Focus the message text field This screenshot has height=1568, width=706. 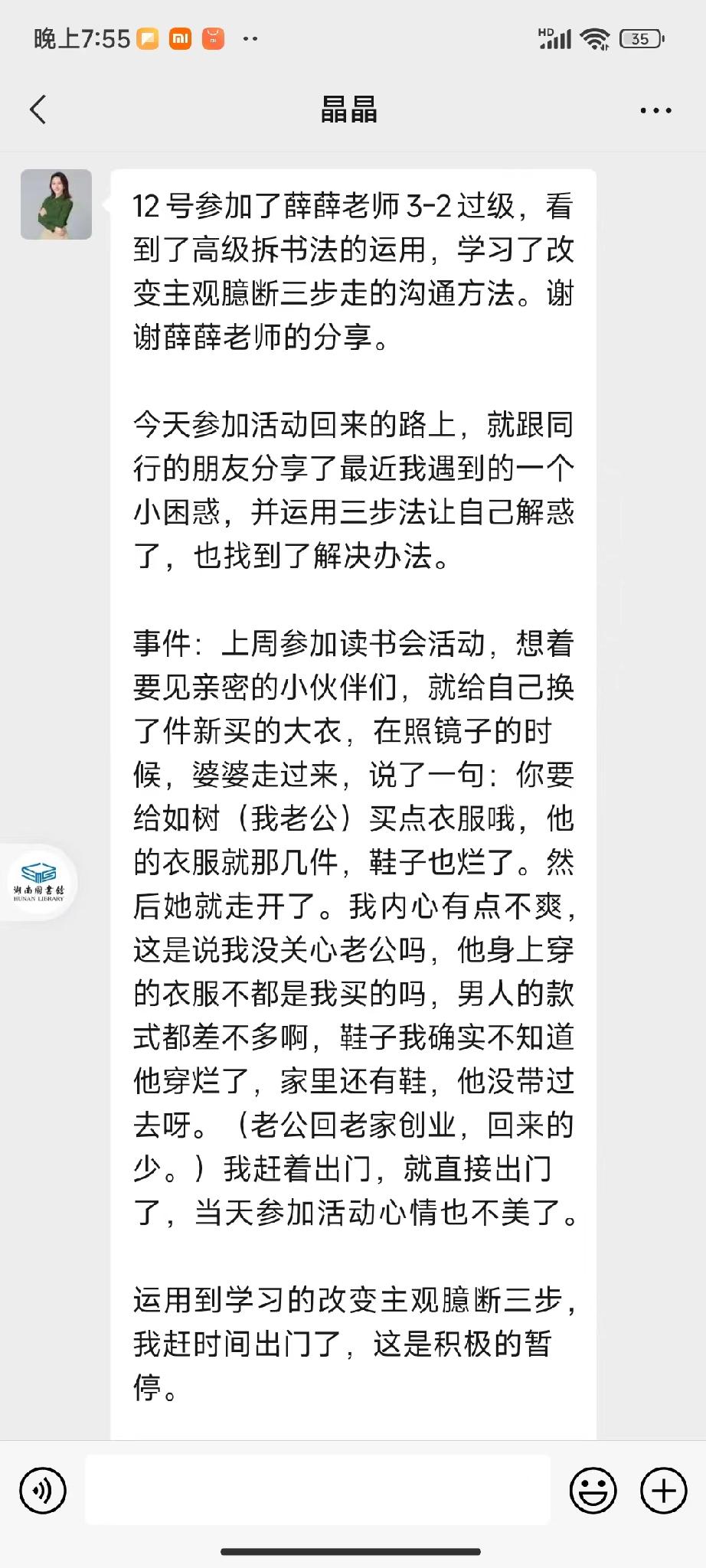[317, 1490]
